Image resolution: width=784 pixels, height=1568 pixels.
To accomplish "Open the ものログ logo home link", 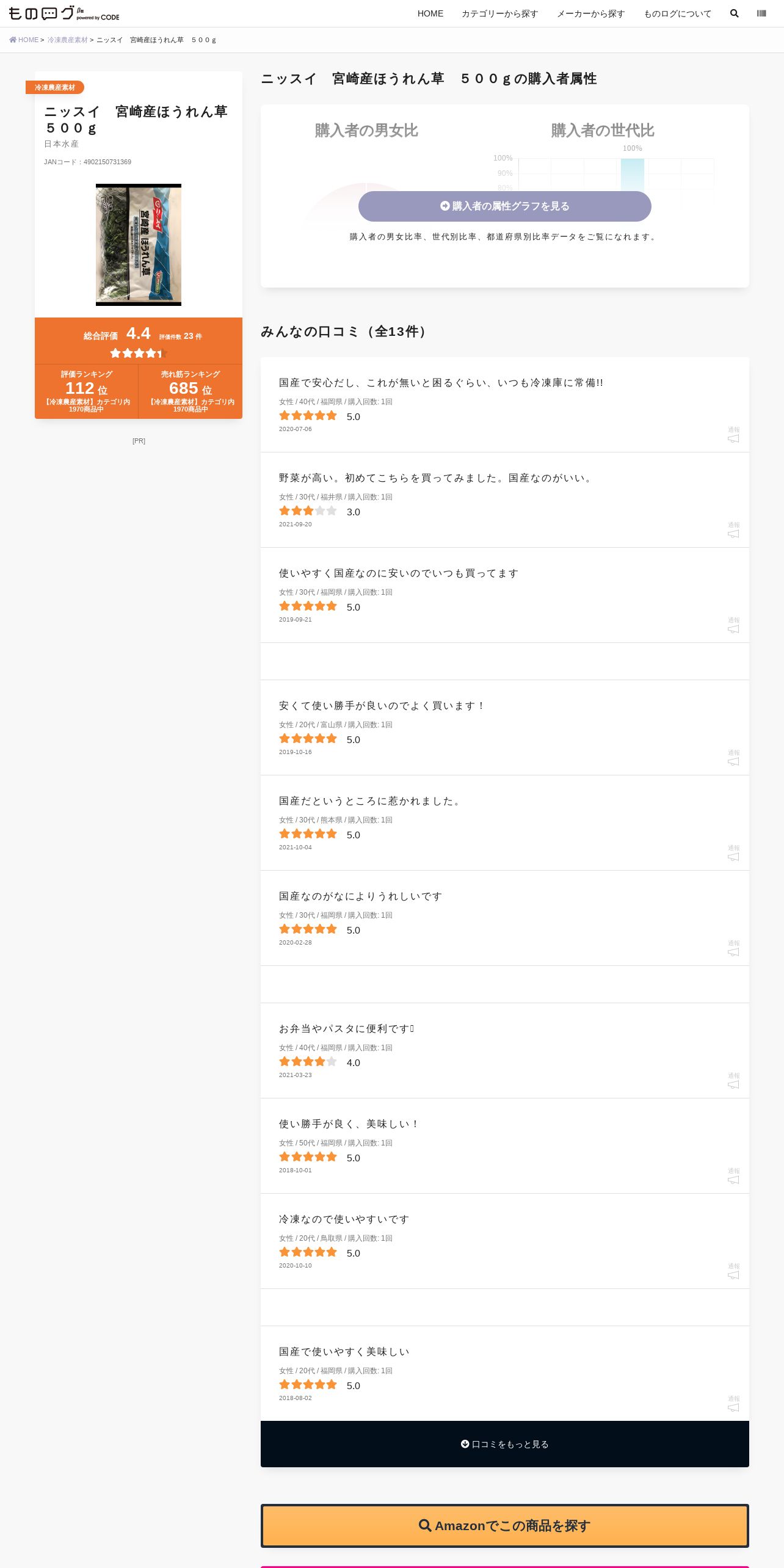I will [x=64, y=13].
